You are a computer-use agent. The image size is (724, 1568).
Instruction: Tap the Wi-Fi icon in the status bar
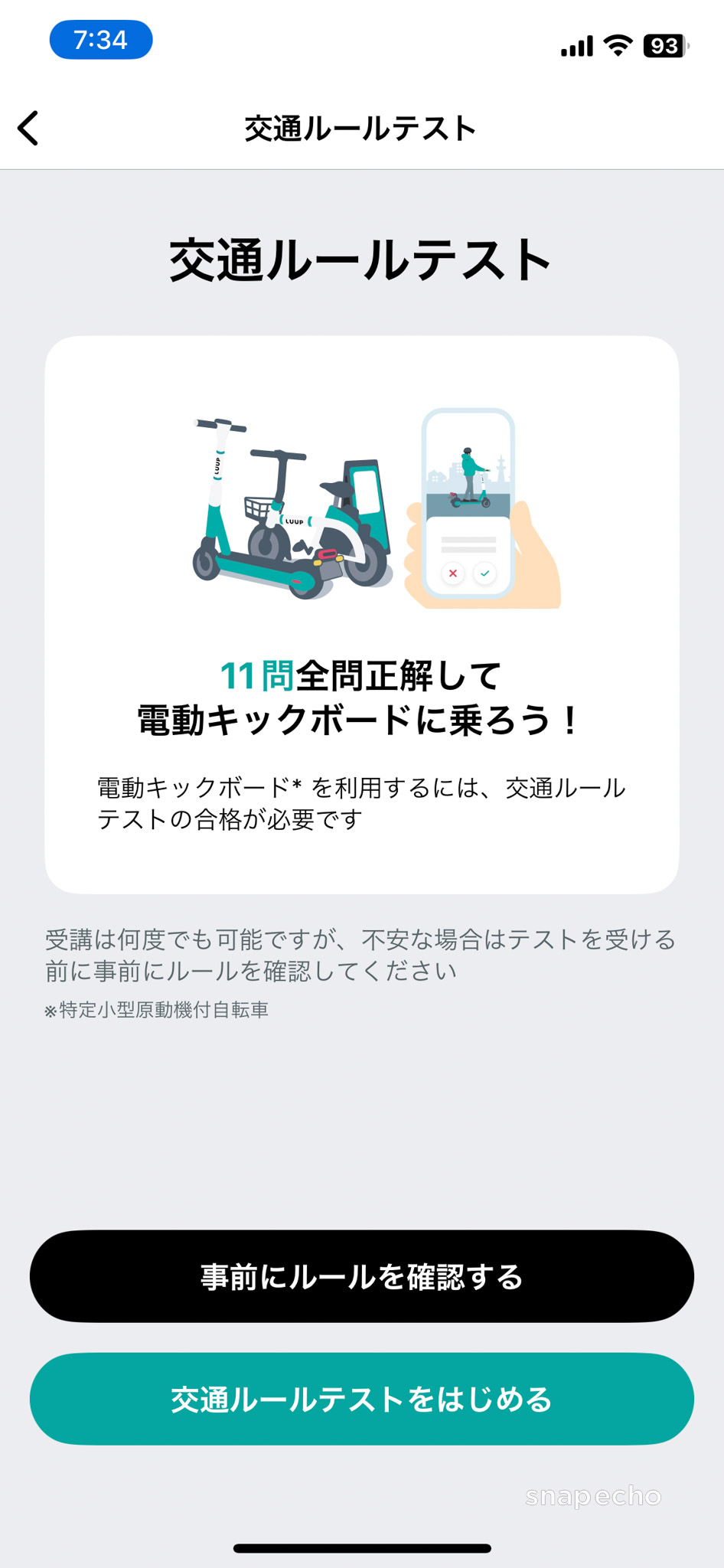coord(617,47)
